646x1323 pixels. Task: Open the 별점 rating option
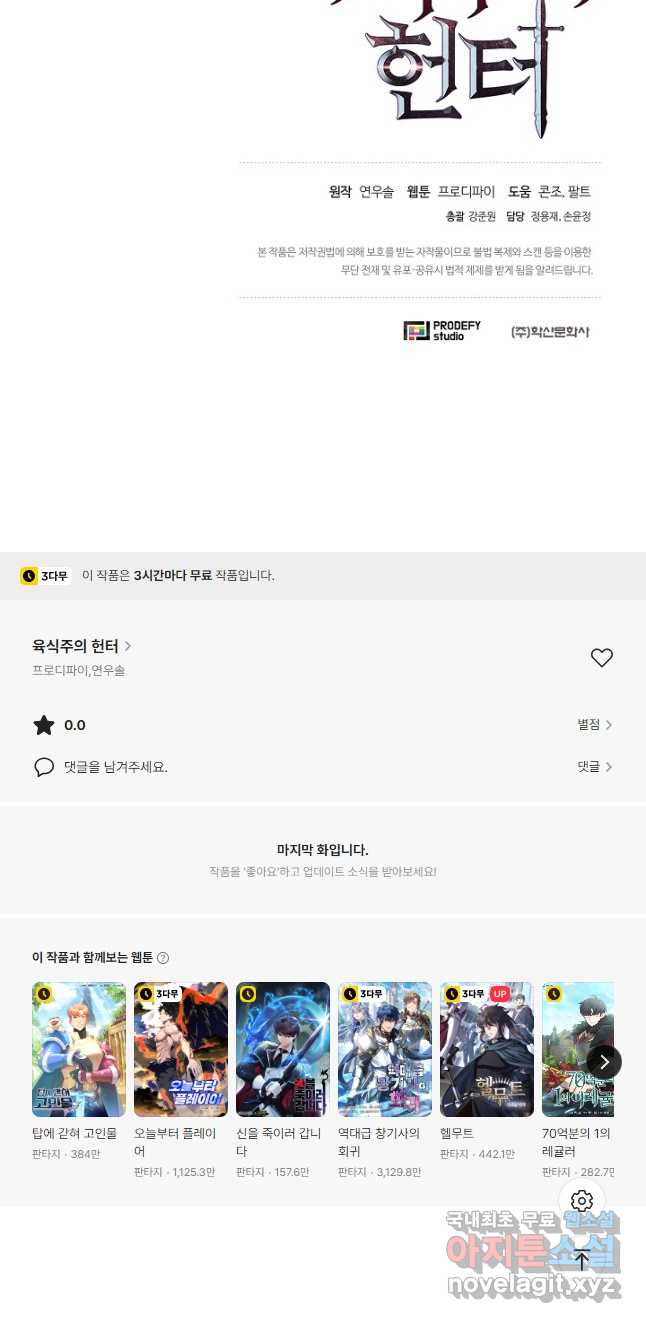click(x=594, y=725)
